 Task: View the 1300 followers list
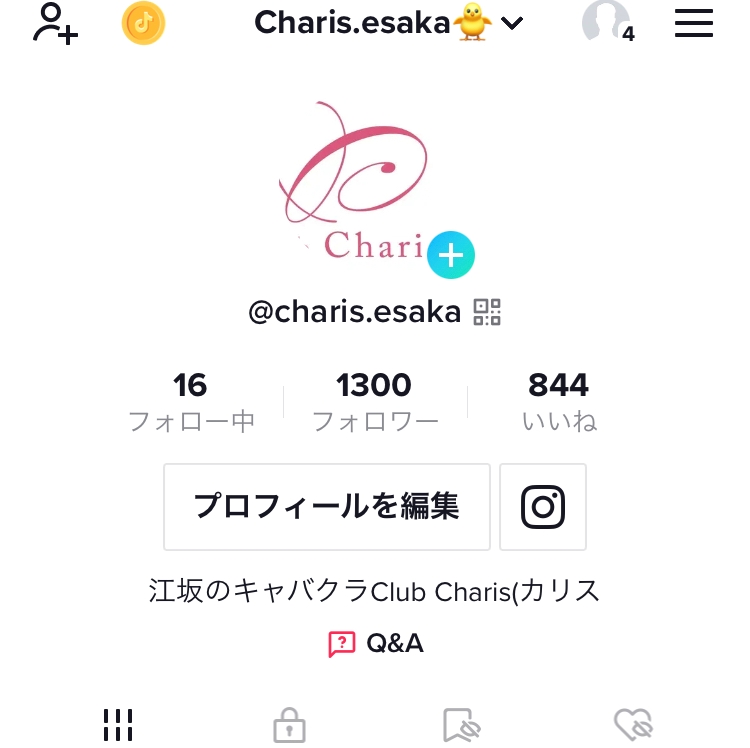375,402
